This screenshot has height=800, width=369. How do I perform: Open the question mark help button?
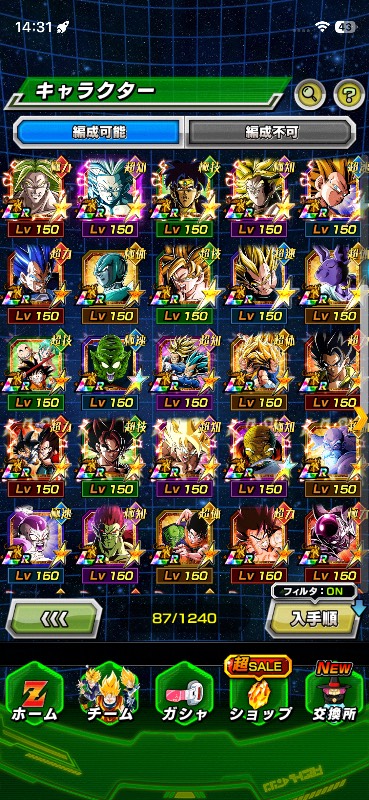[x=349, y=94]
